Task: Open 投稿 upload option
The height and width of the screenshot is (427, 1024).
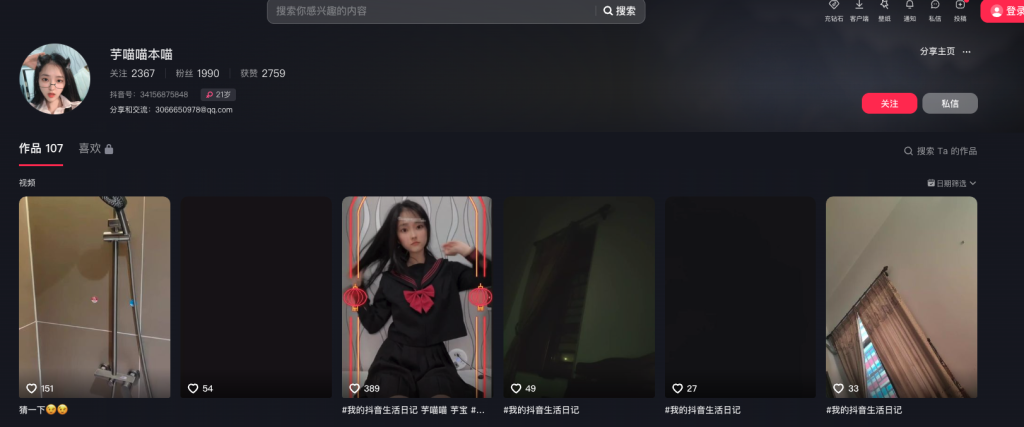Action: (x=960, y=10)
